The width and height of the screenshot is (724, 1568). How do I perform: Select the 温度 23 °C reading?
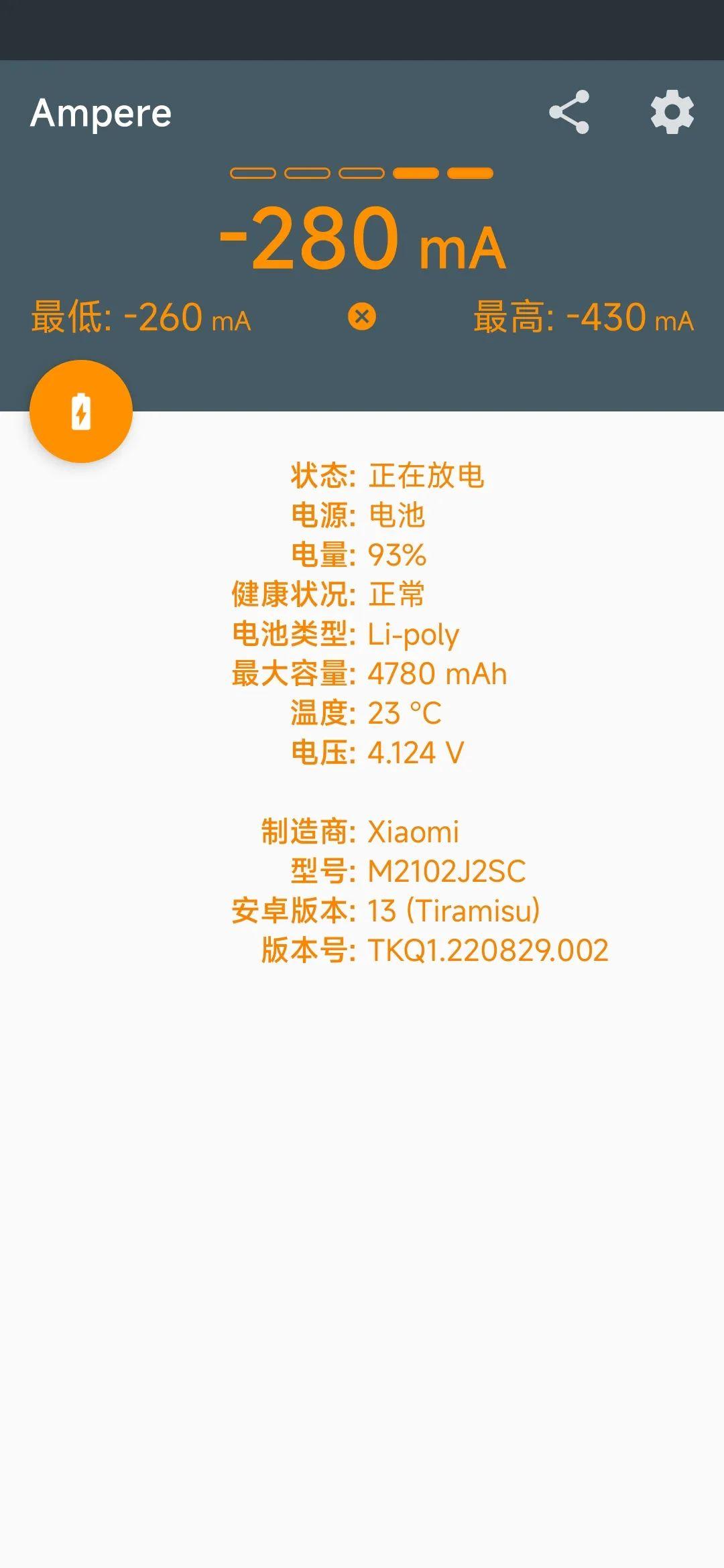point(371,714)
